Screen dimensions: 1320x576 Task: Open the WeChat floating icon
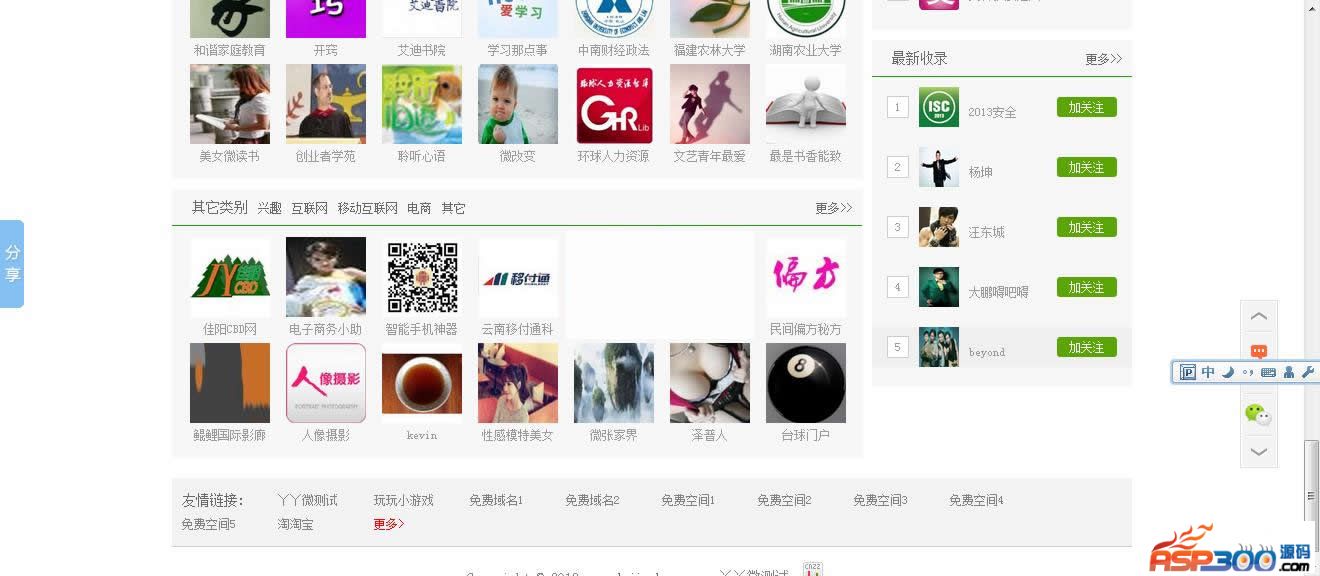click(1258, 413)
